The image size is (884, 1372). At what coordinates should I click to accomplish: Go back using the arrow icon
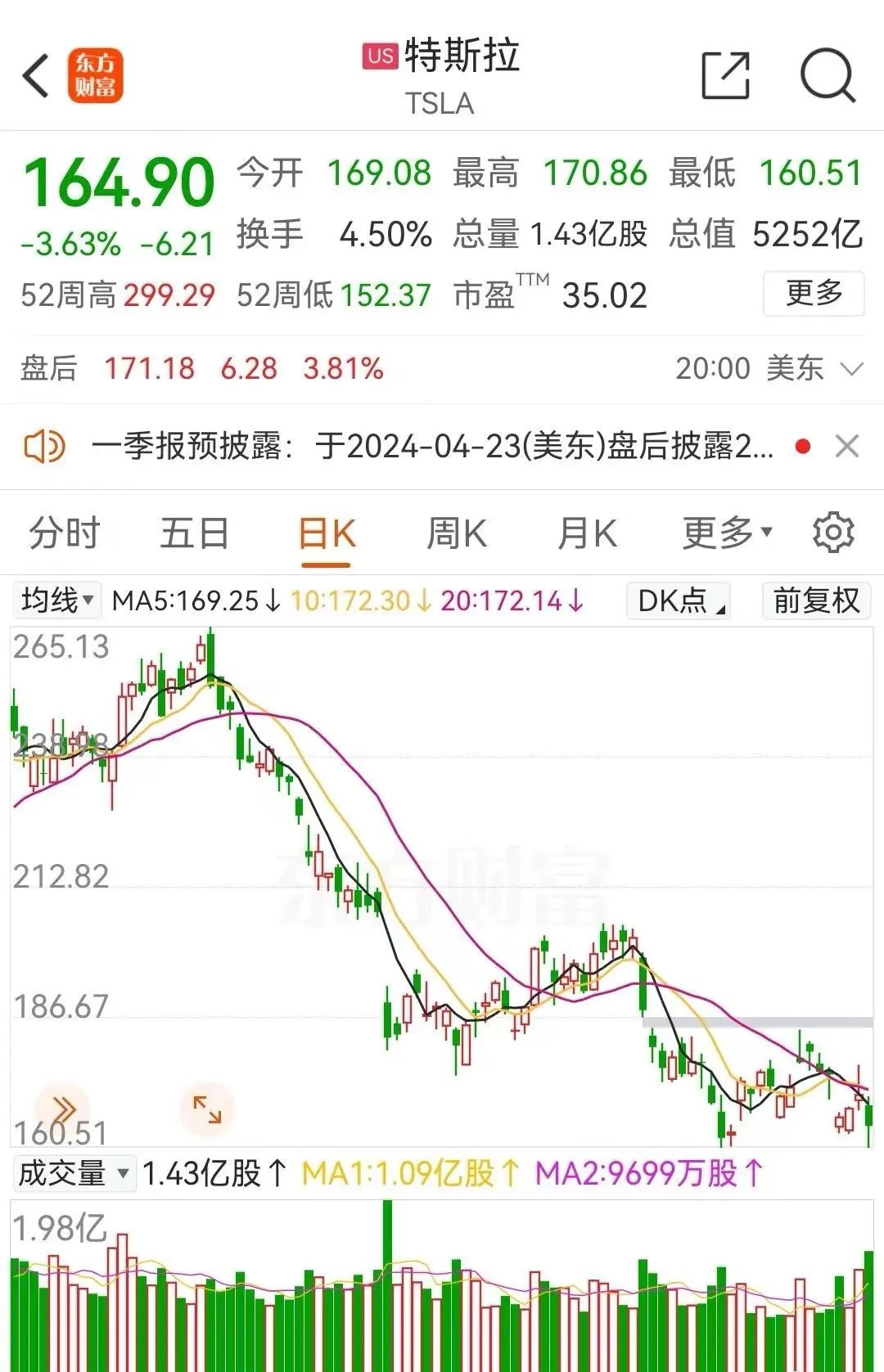tap(37, 77)
